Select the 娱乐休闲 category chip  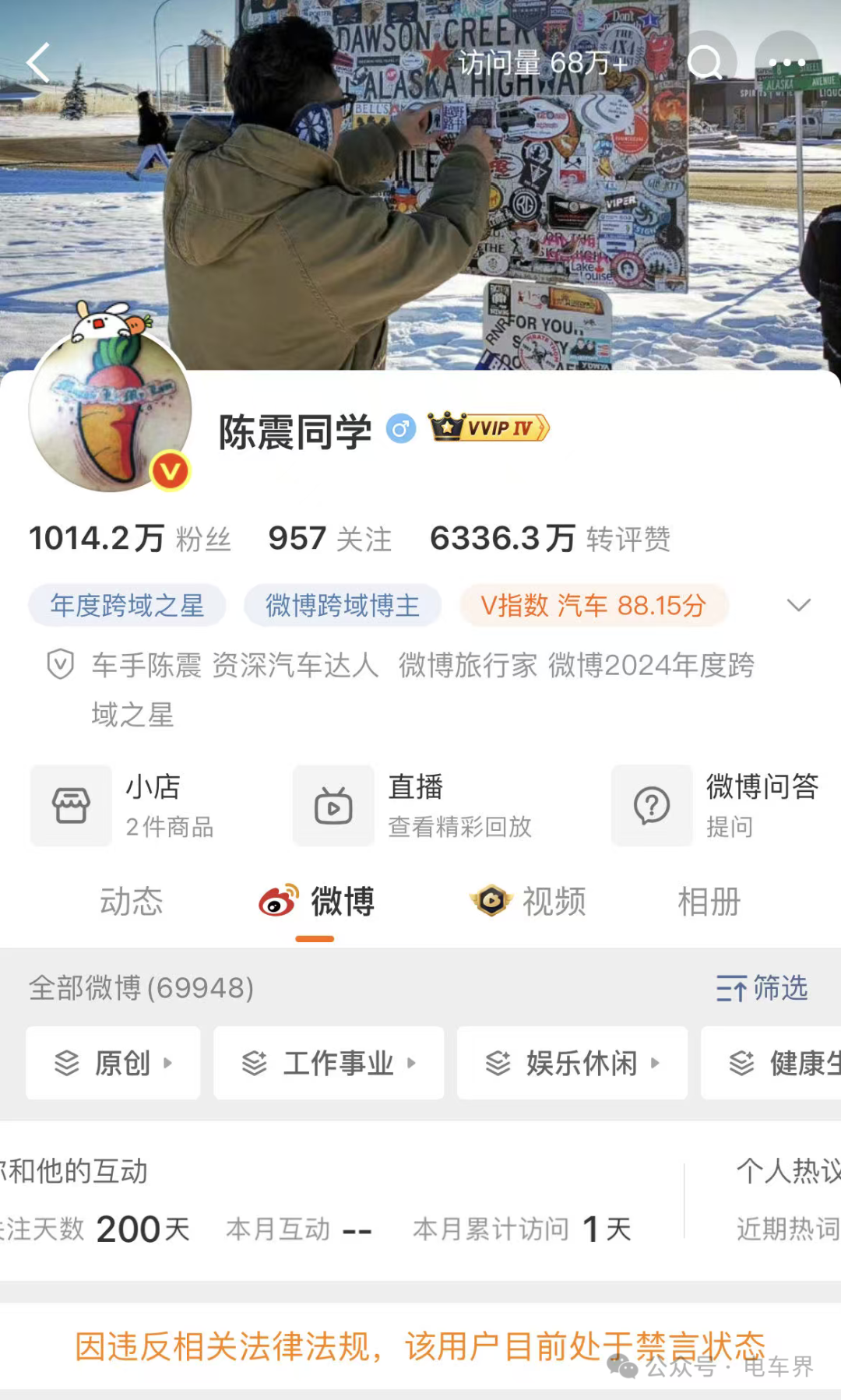click(572, 1063)
